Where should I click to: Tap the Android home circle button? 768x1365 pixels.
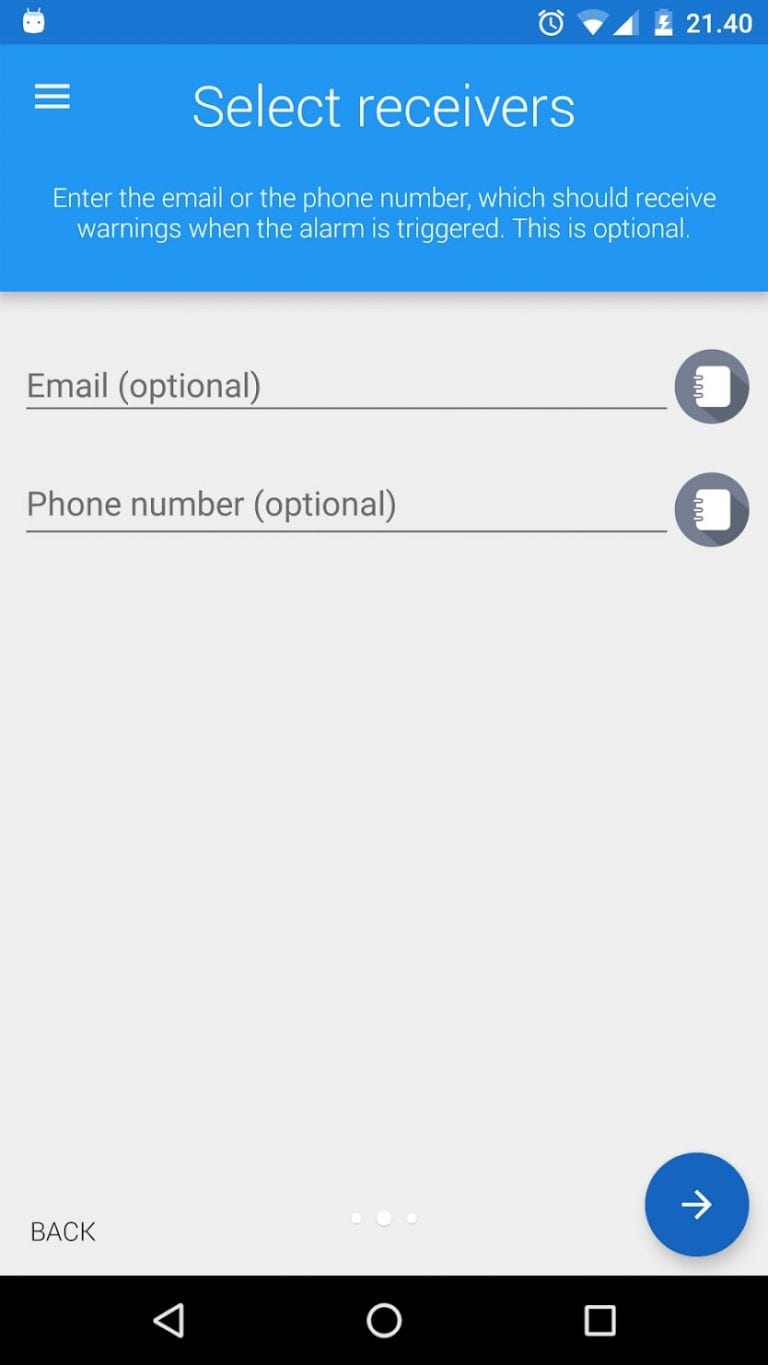click(x=384, y=1320)
